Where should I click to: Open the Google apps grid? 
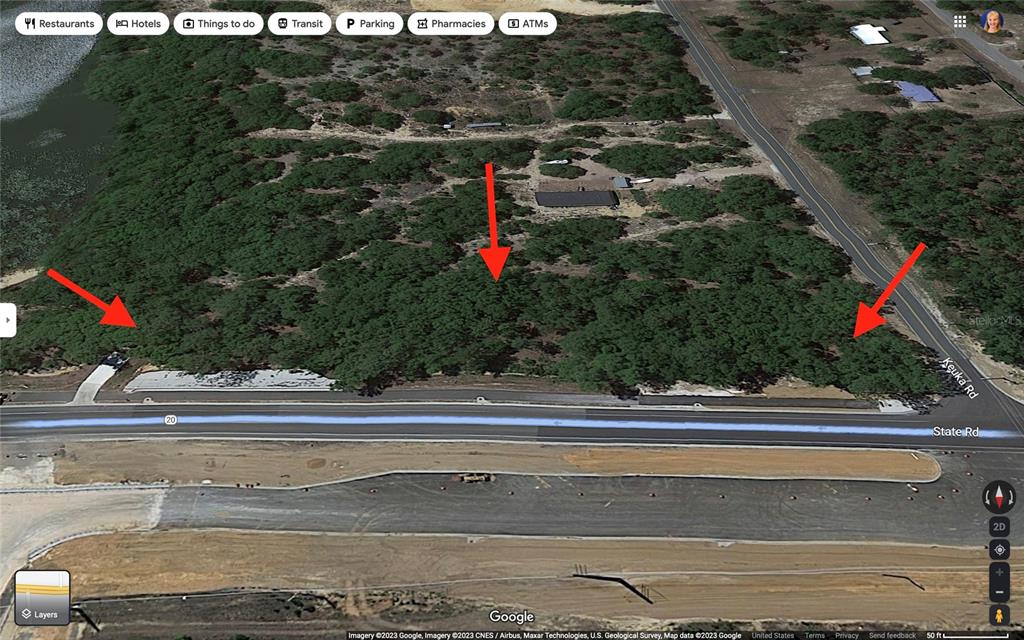tap(960, 21)
